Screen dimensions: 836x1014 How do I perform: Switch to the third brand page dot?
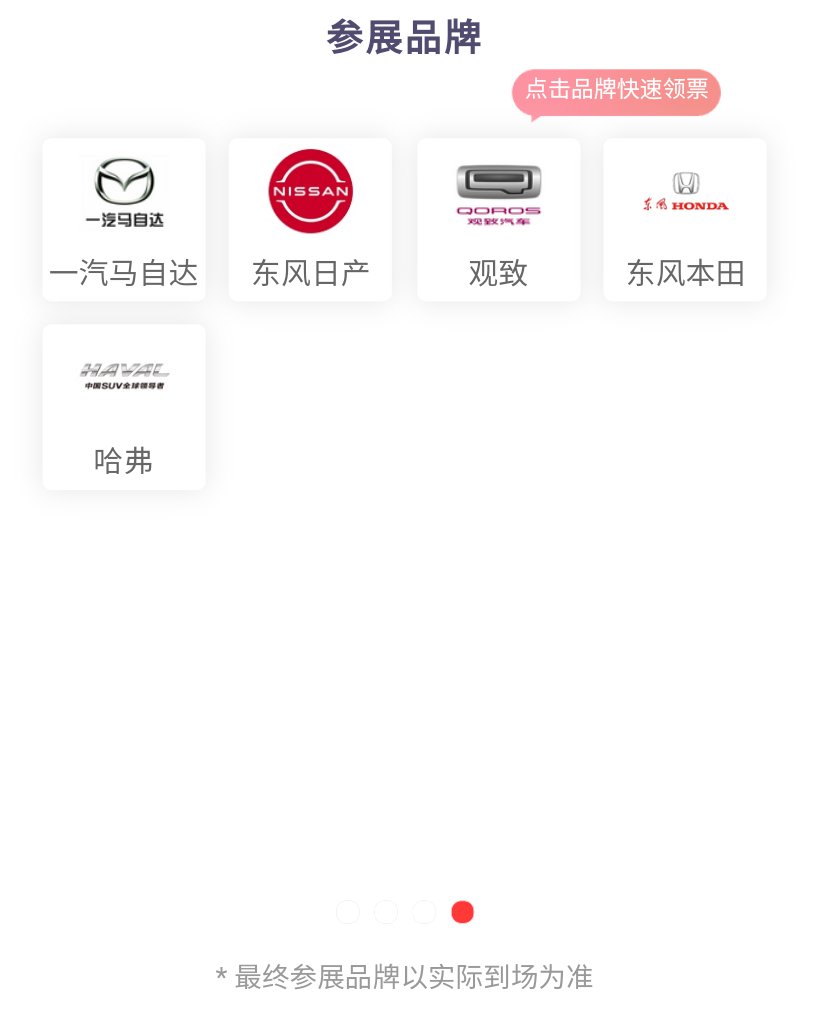click(x=424, y=912)
